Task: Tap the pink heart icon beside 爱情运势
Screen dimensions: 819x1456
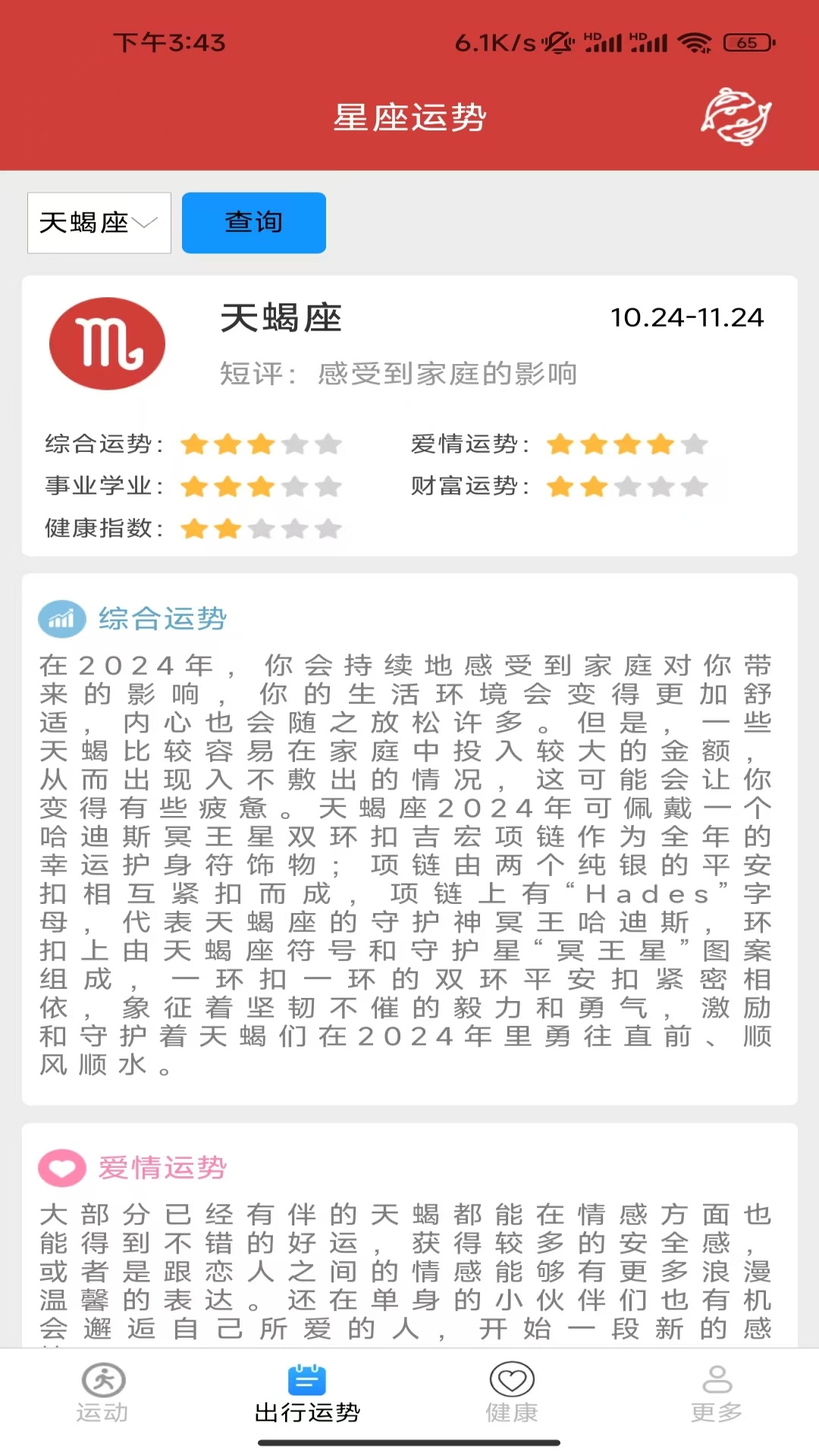Action: click(x=61, y=1168)
